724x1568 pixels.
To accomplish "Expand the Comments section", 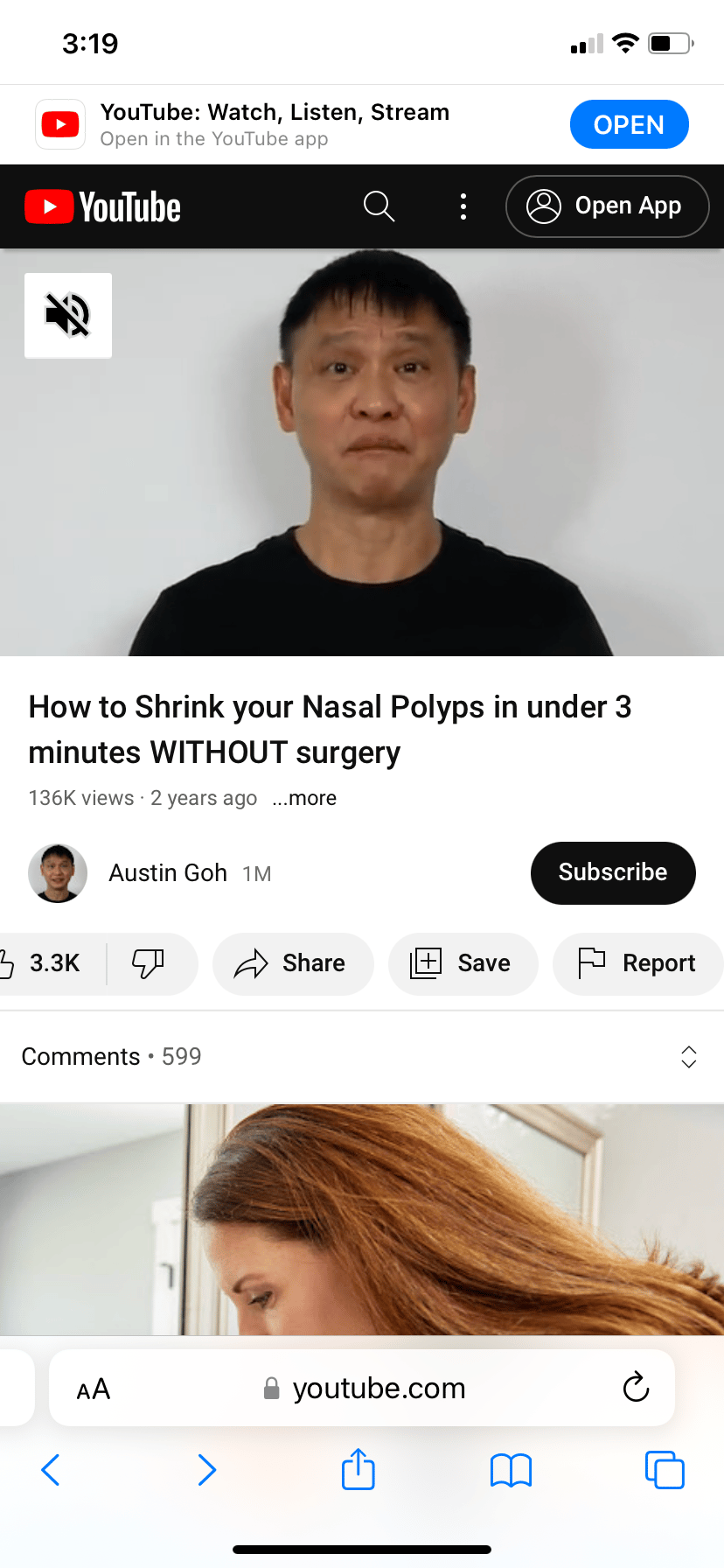I will point(688,1057).
